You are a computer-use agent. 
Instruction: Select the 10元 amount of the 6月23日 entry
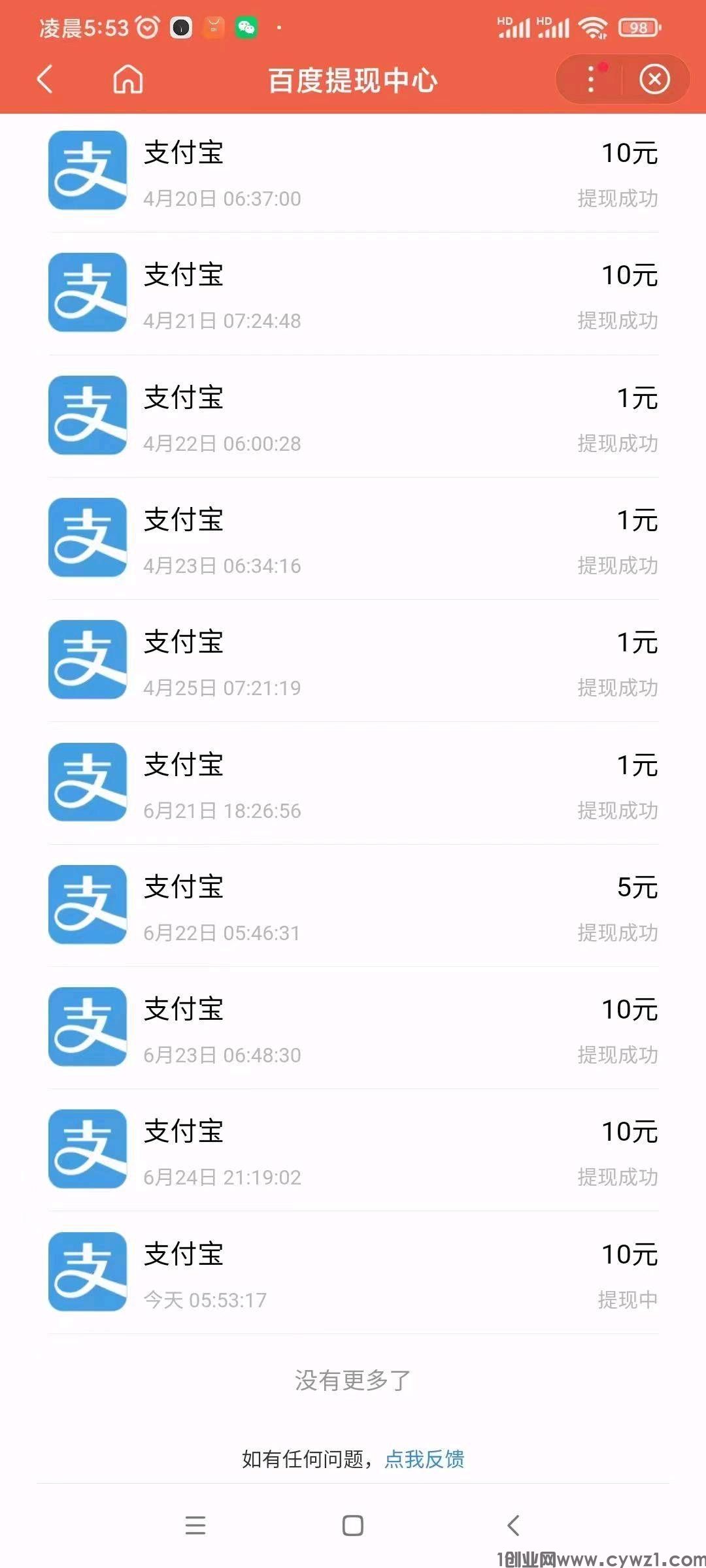pyautogui.click(x=630, y=1009)
